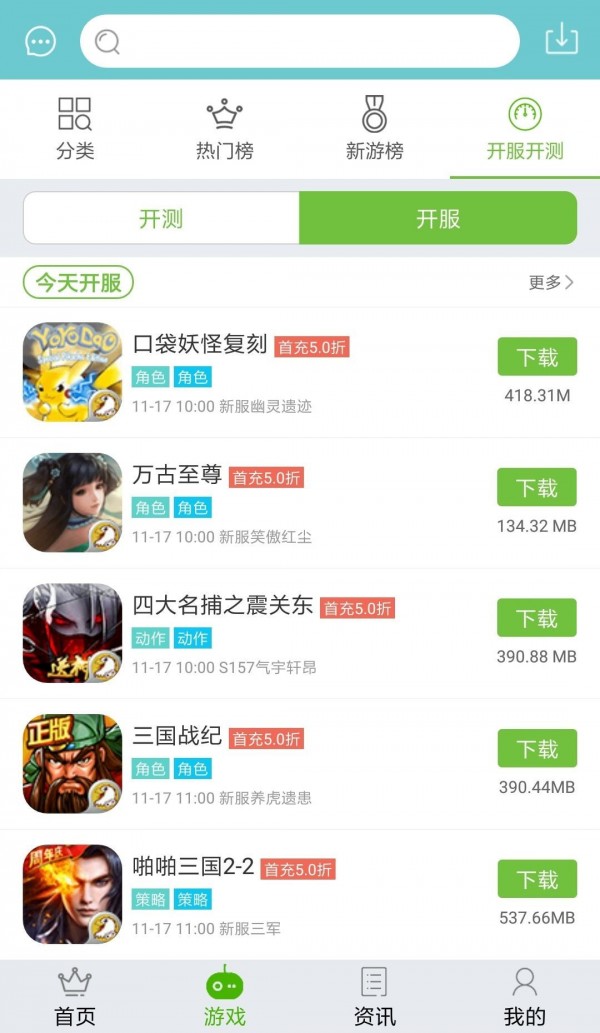Go to the 首页 tab
600x1033 pixels.
tap(75, 996)
